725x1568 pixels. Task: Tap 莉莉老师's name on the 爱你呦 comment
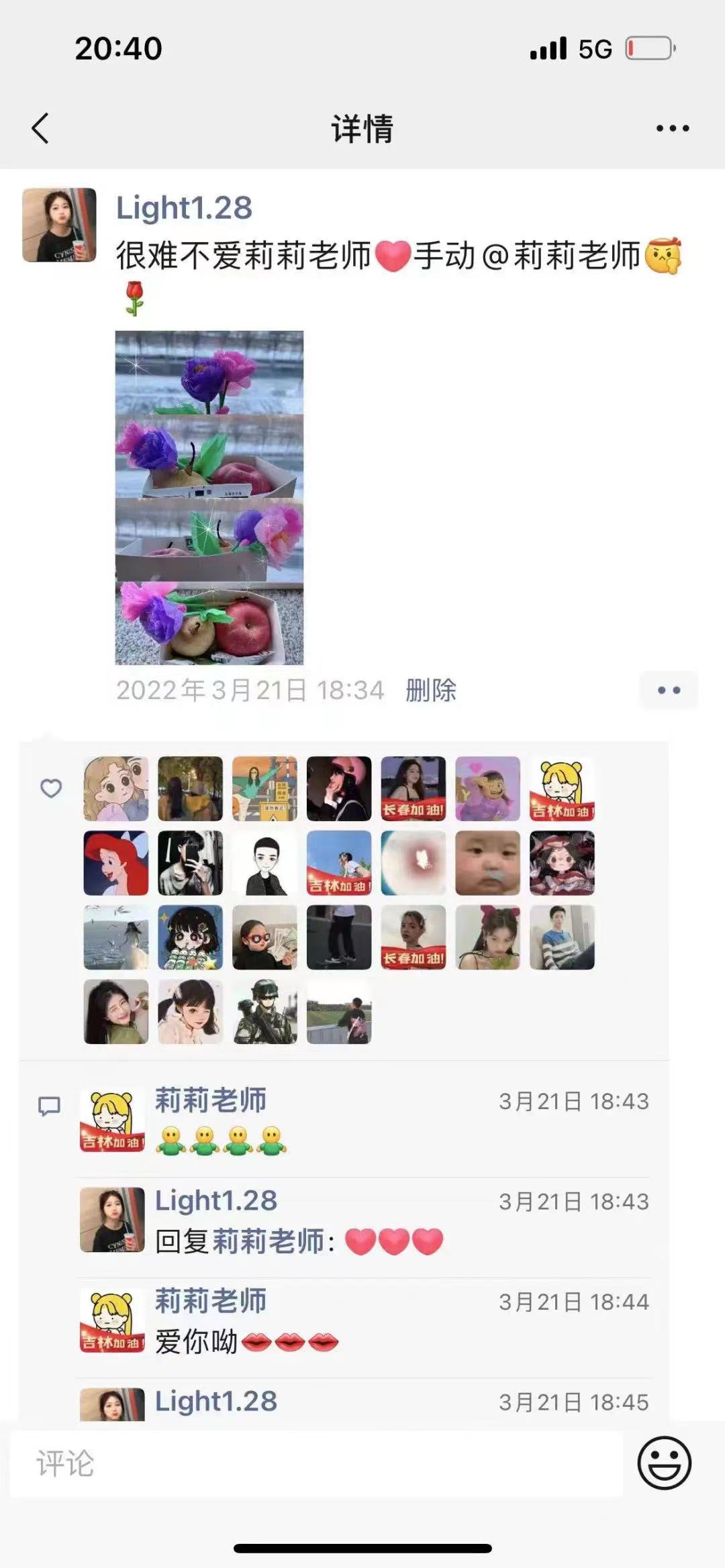pyautogui.click(x=210, y=1301)
